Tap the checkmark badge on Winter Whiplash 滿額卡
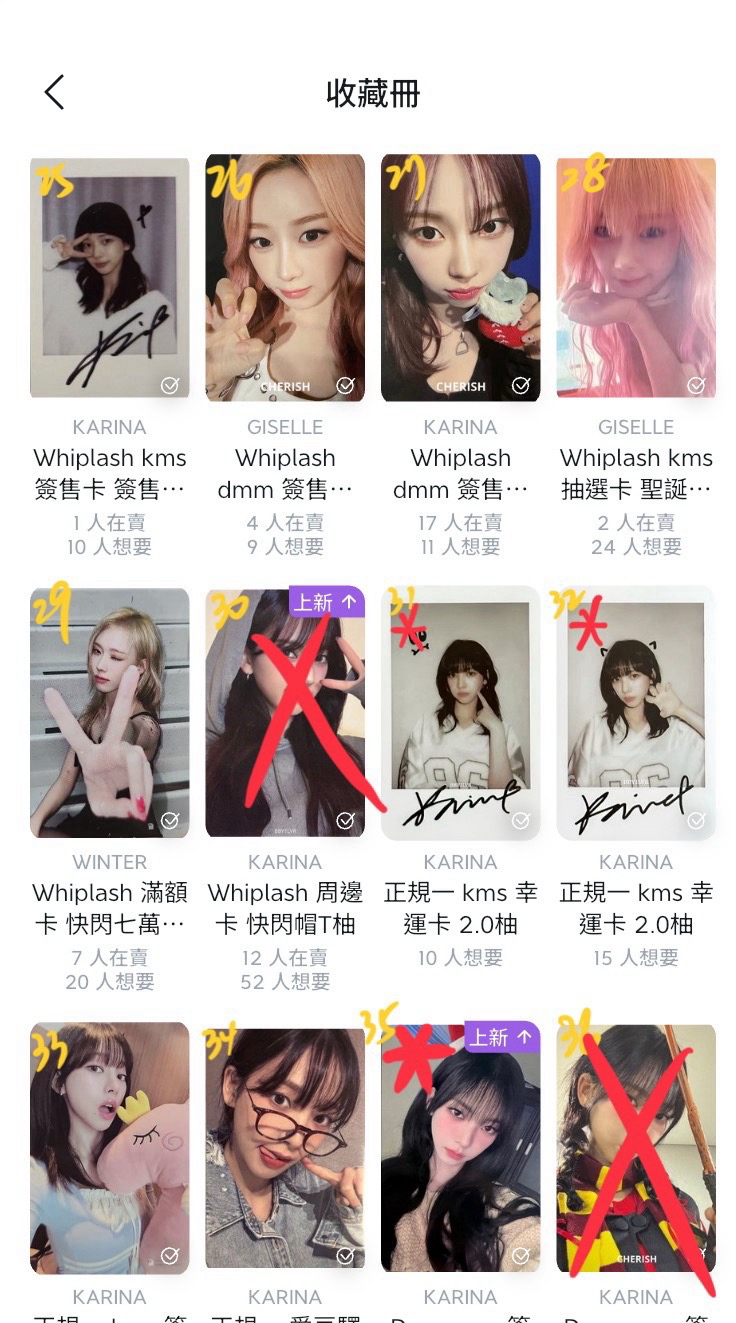Viewport: 736px width, 1323px height. click(x=170, y=821)
